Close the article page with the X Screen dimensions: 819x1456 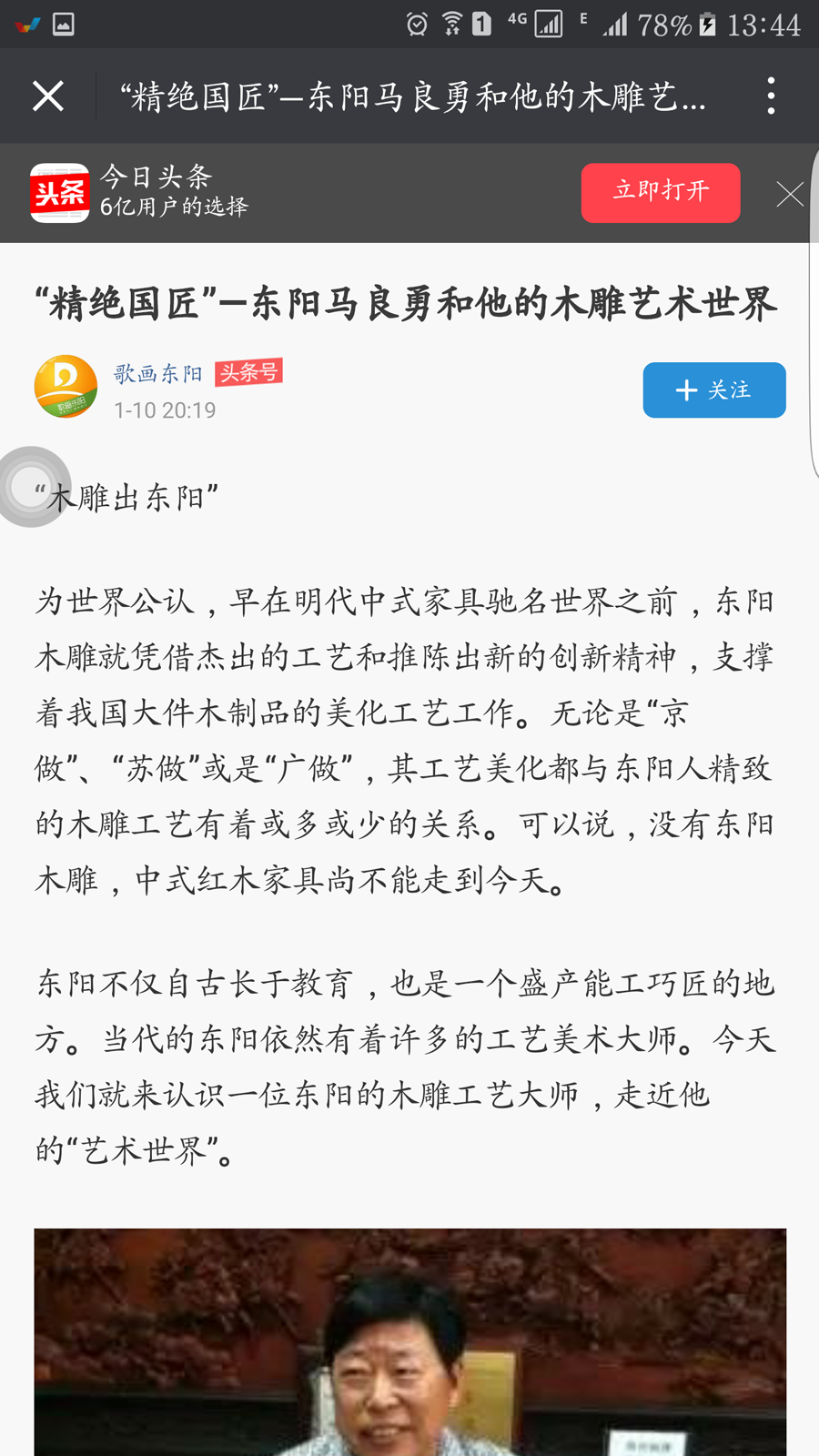pyautogui.click(x=48, y=96)
